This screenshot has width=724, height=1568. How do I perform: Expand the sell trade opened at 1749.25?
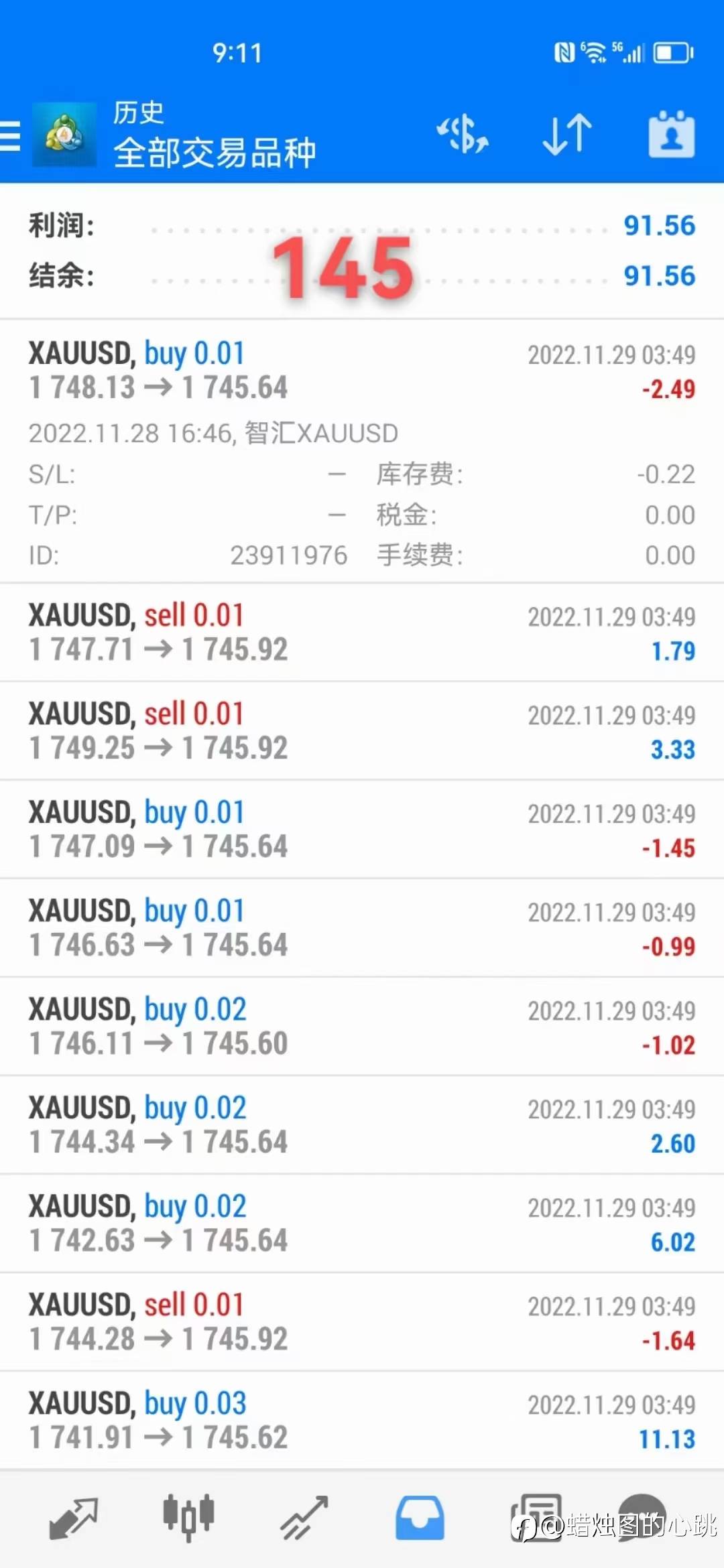362,731
